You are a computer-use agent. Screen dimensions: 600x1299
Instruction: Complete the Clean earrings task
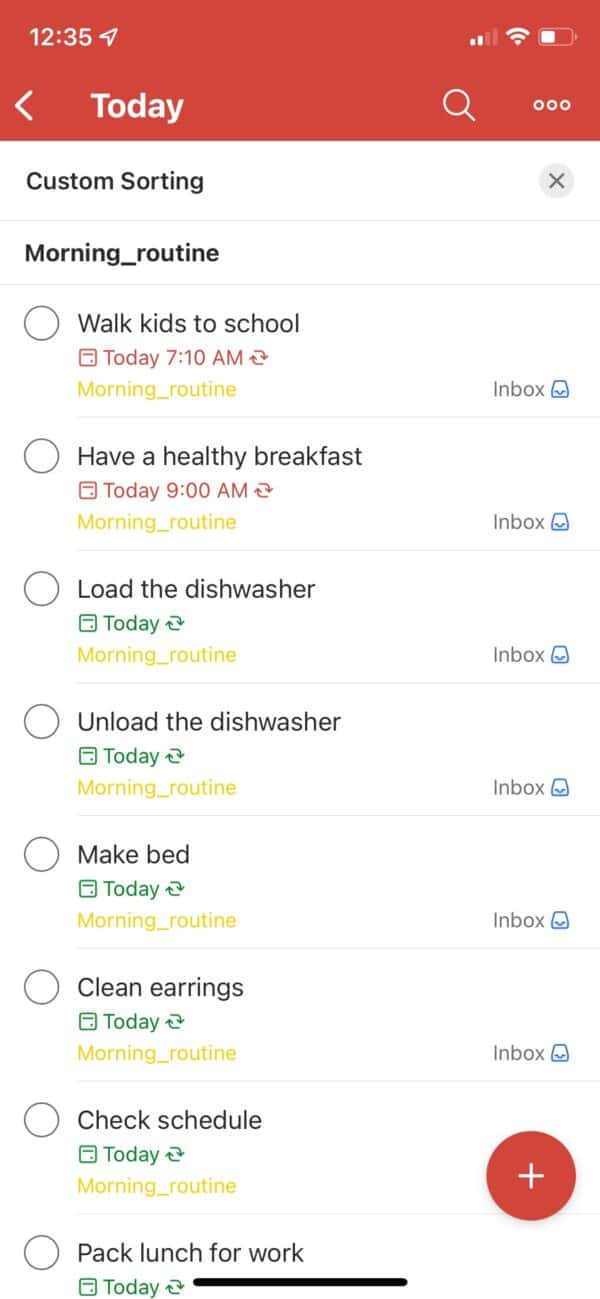pos(41,988)
